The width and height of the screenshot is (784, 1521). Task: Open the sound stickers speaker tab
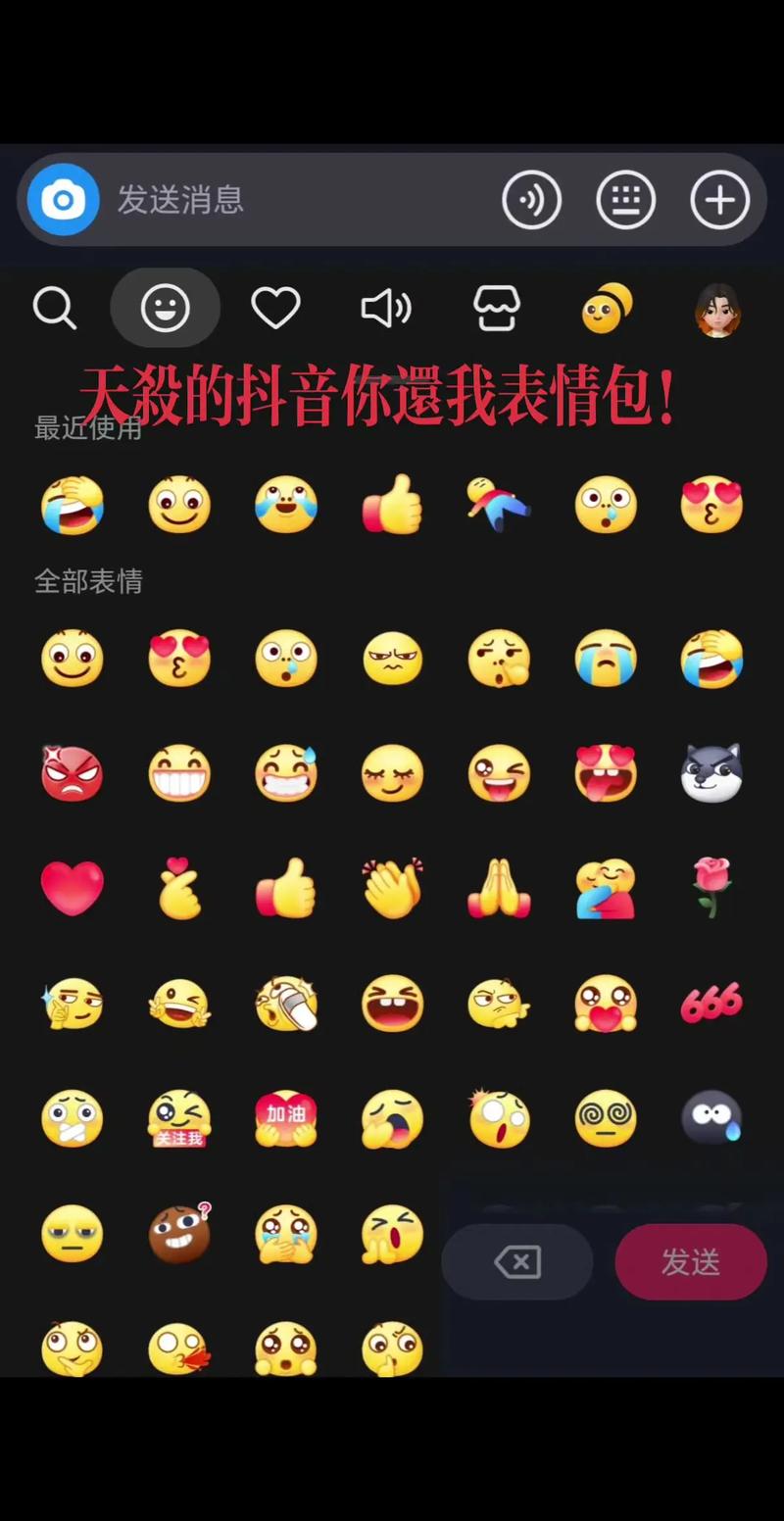(386, 309)
